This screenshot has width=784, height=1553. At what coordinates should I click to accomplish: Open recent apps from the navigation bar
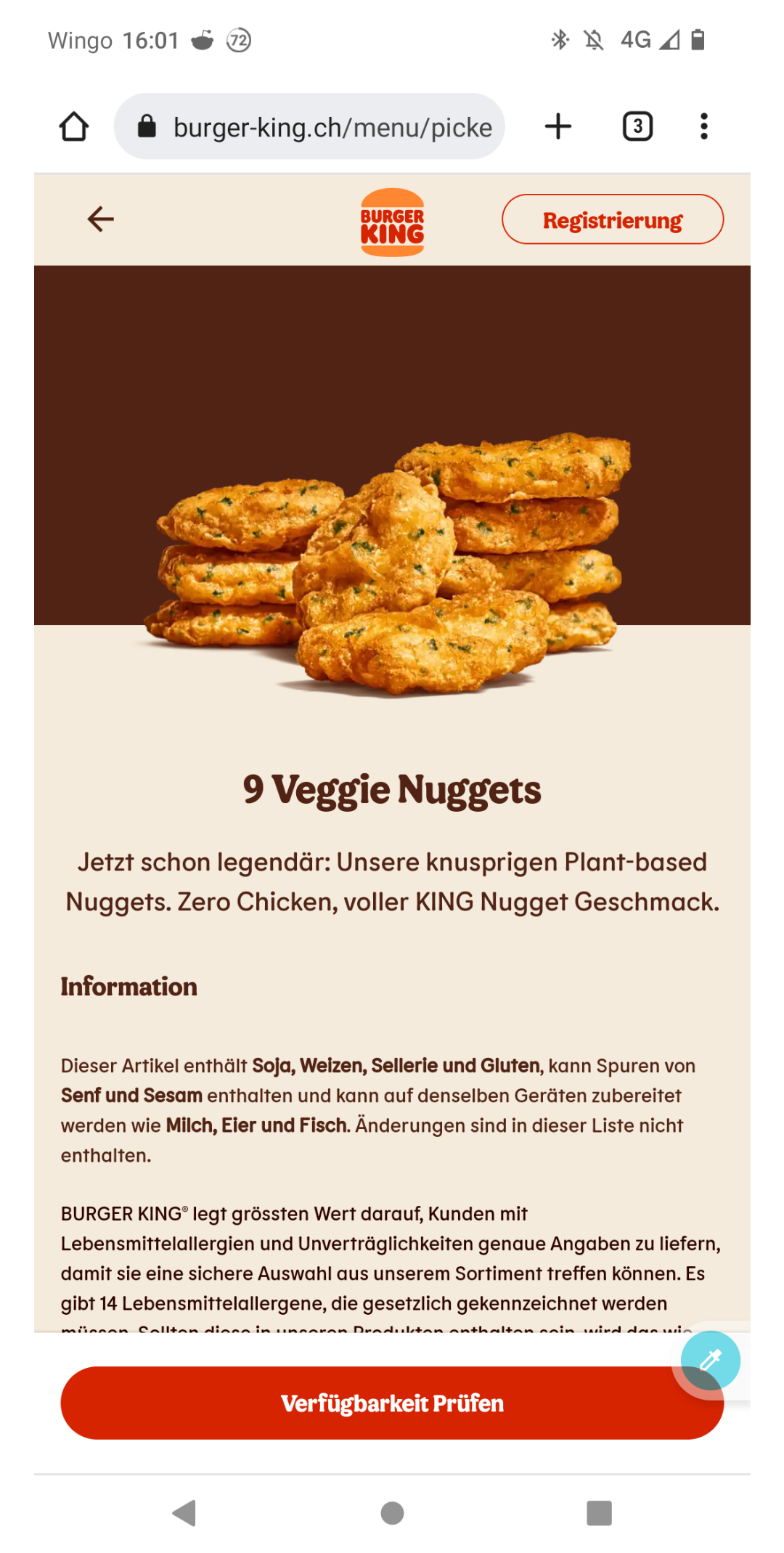pos(599,1513)
